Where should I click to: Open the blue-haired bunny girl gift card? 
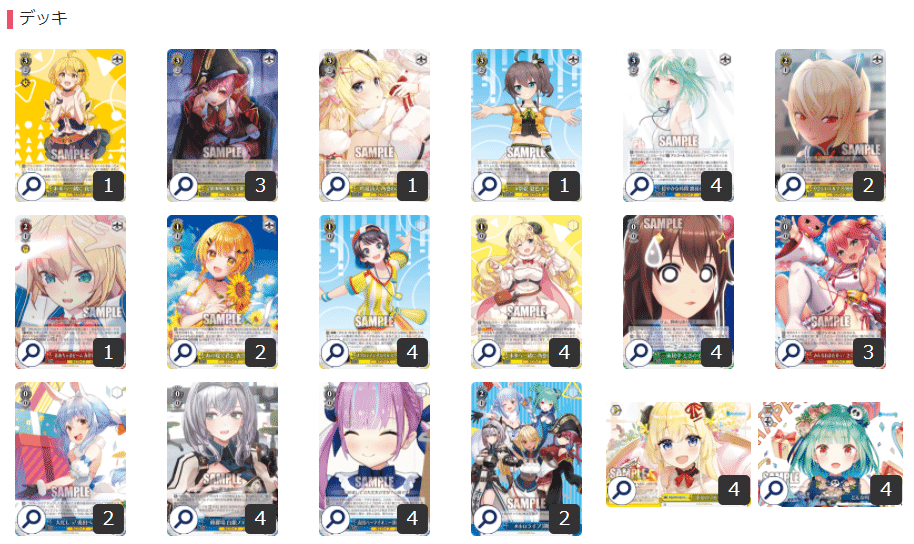pos(31,518)
